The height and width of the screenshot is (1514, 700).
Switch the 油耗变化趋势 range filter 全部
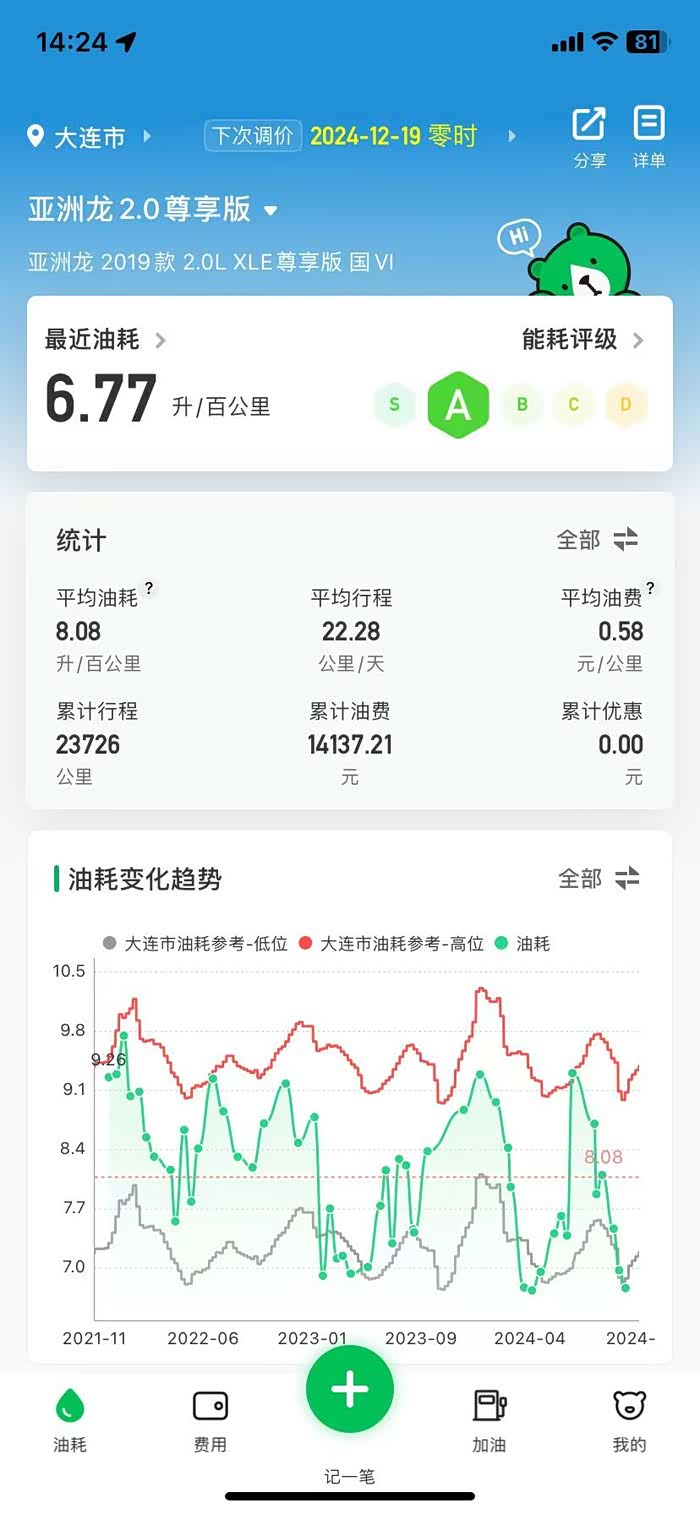598,879
